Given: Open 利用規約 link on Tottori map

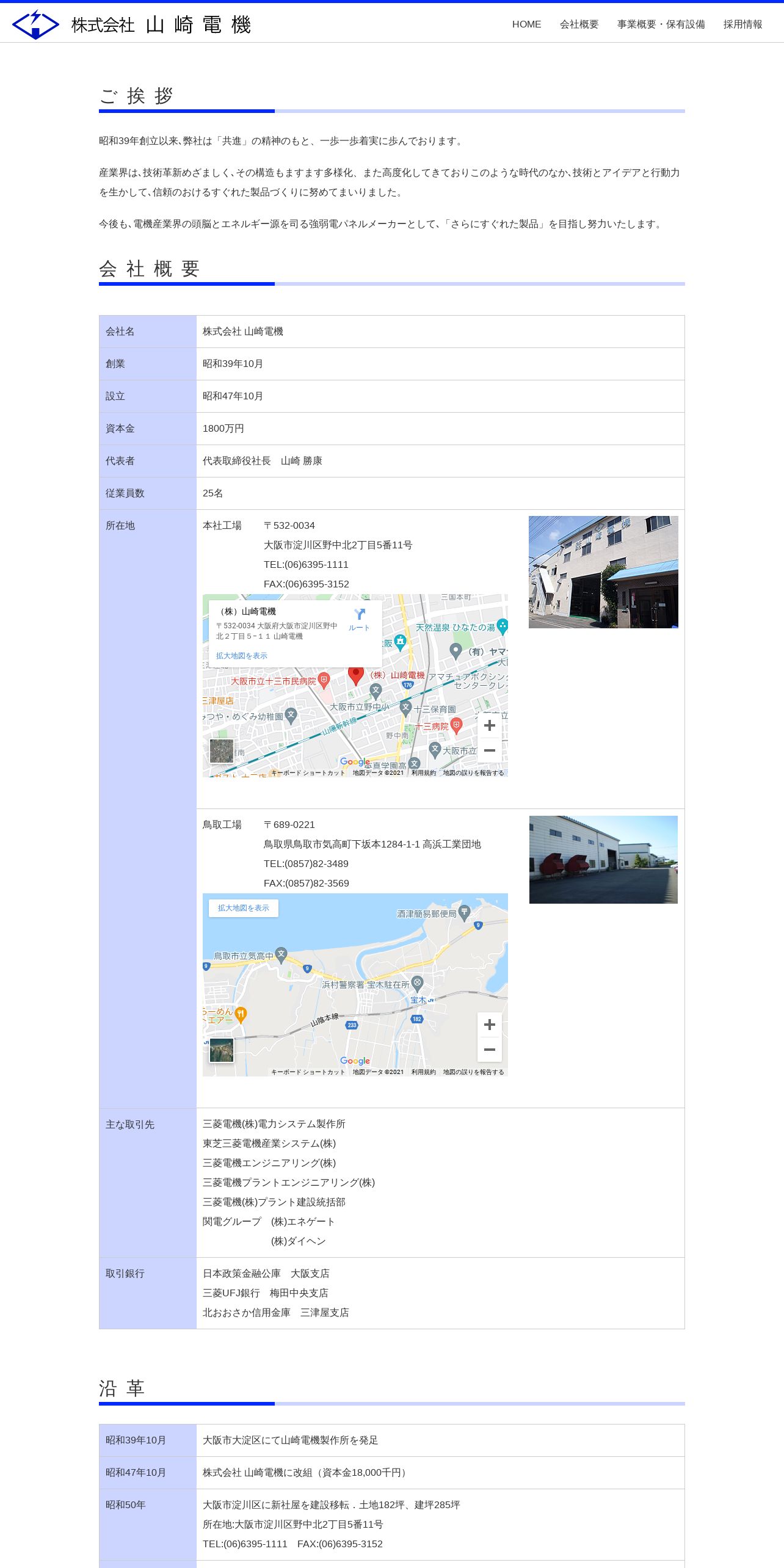Looking at the screenshot, I should click(423, 1072).
